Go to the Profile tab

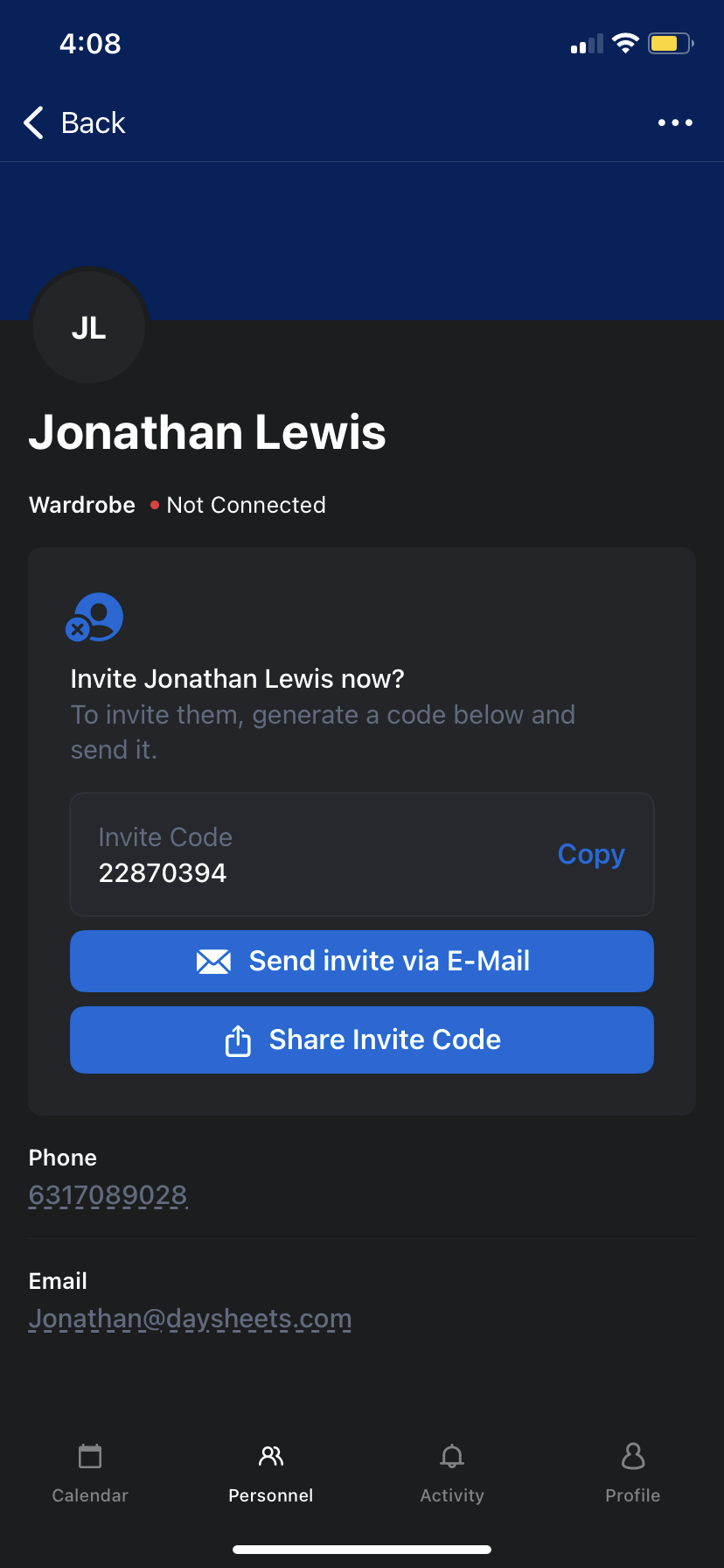(633, 1473)
